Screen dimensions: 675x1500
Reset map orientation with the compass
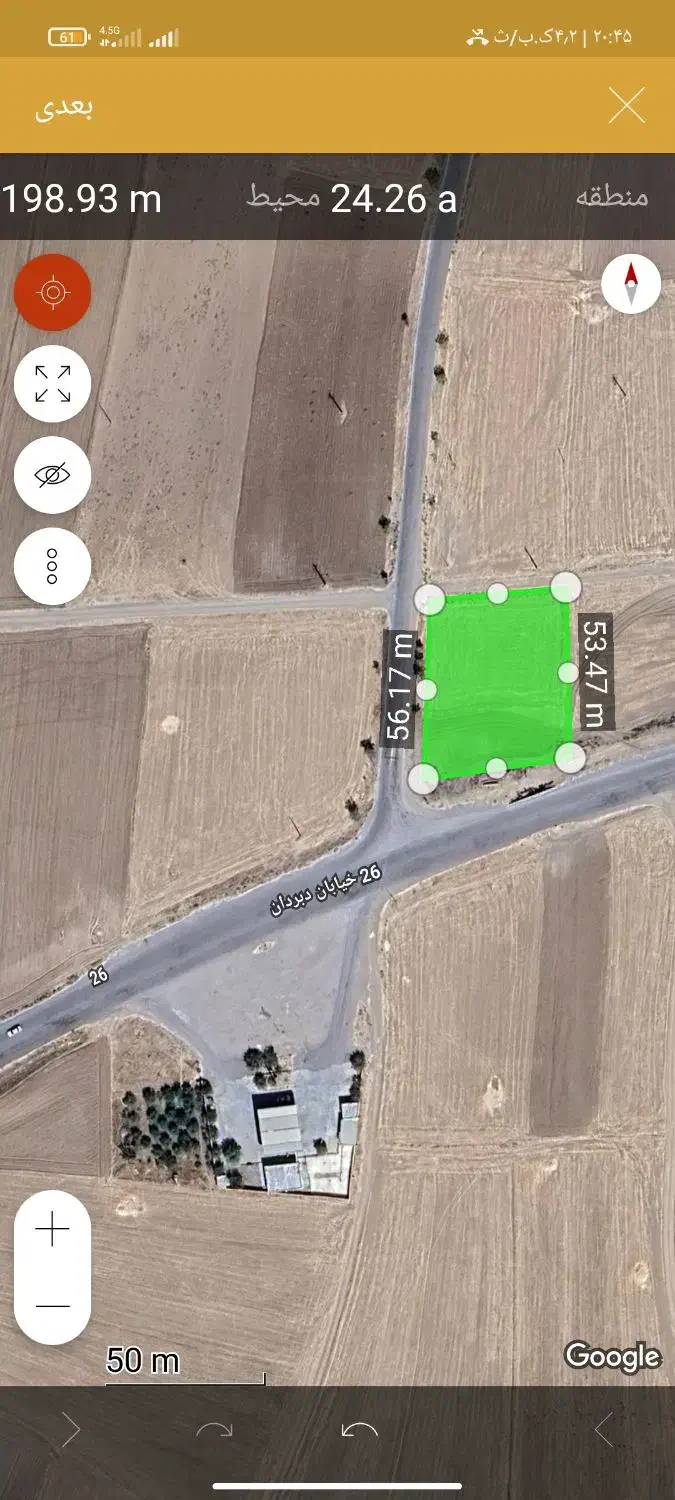[x=631, y=284]
